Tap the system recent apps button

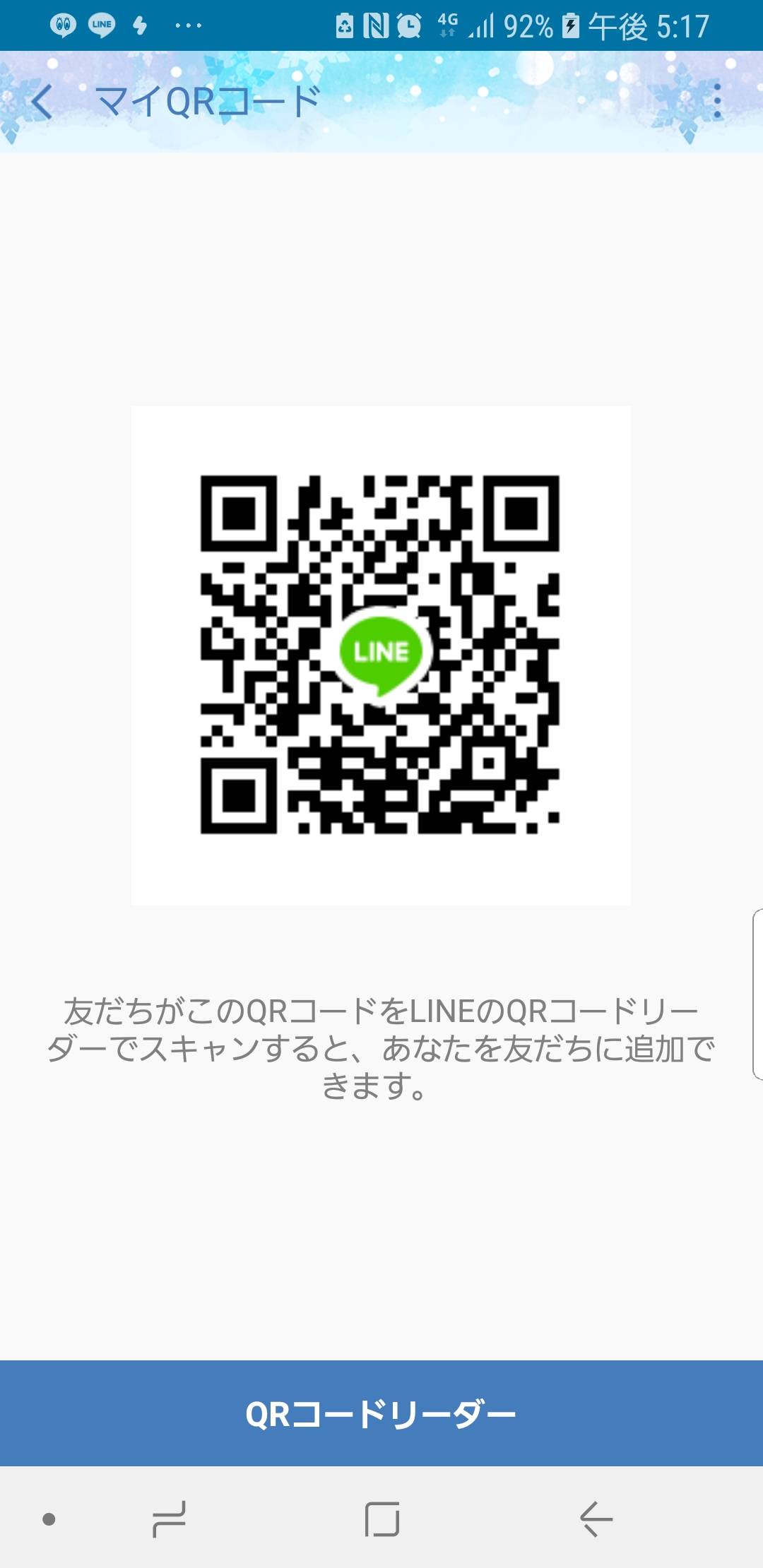tap(170, 1519)
